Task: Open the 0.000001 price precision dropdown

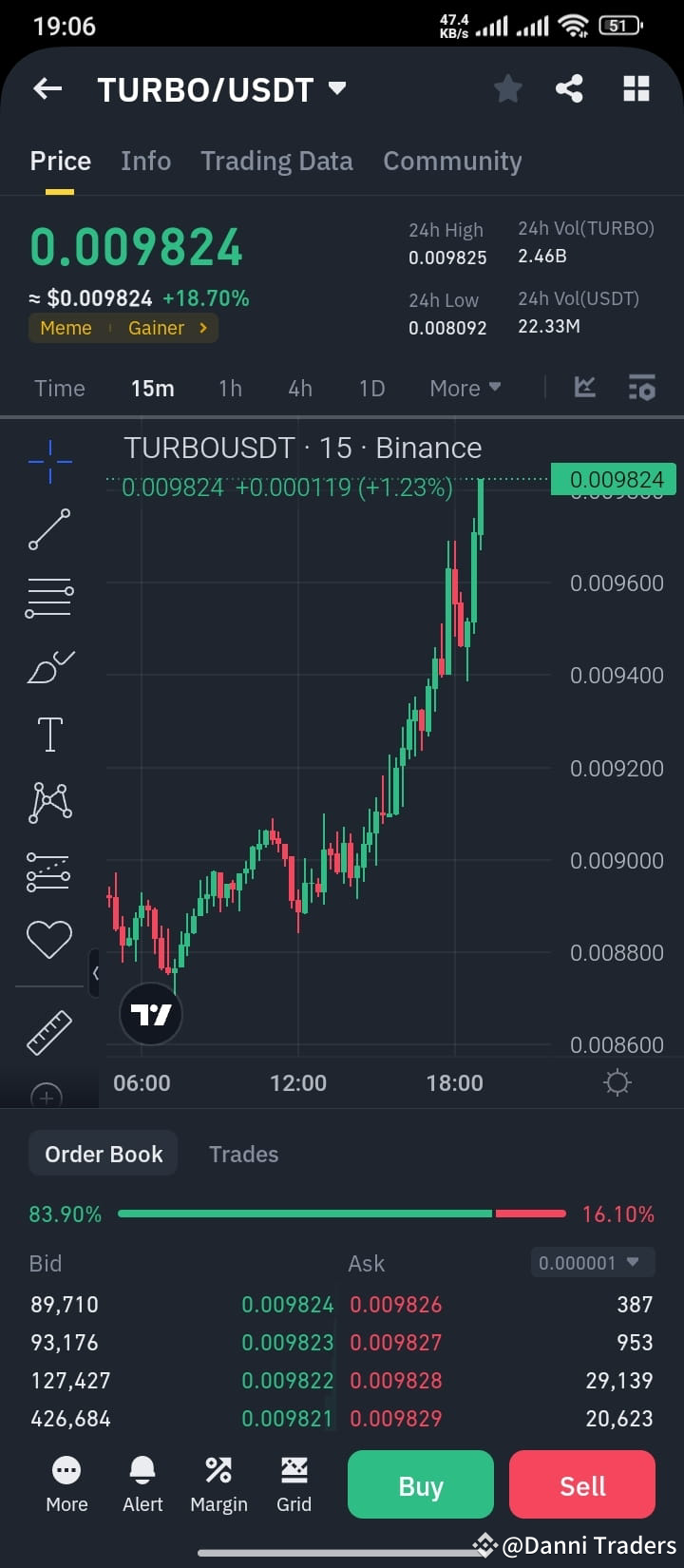Action: tap(591, 1263)
